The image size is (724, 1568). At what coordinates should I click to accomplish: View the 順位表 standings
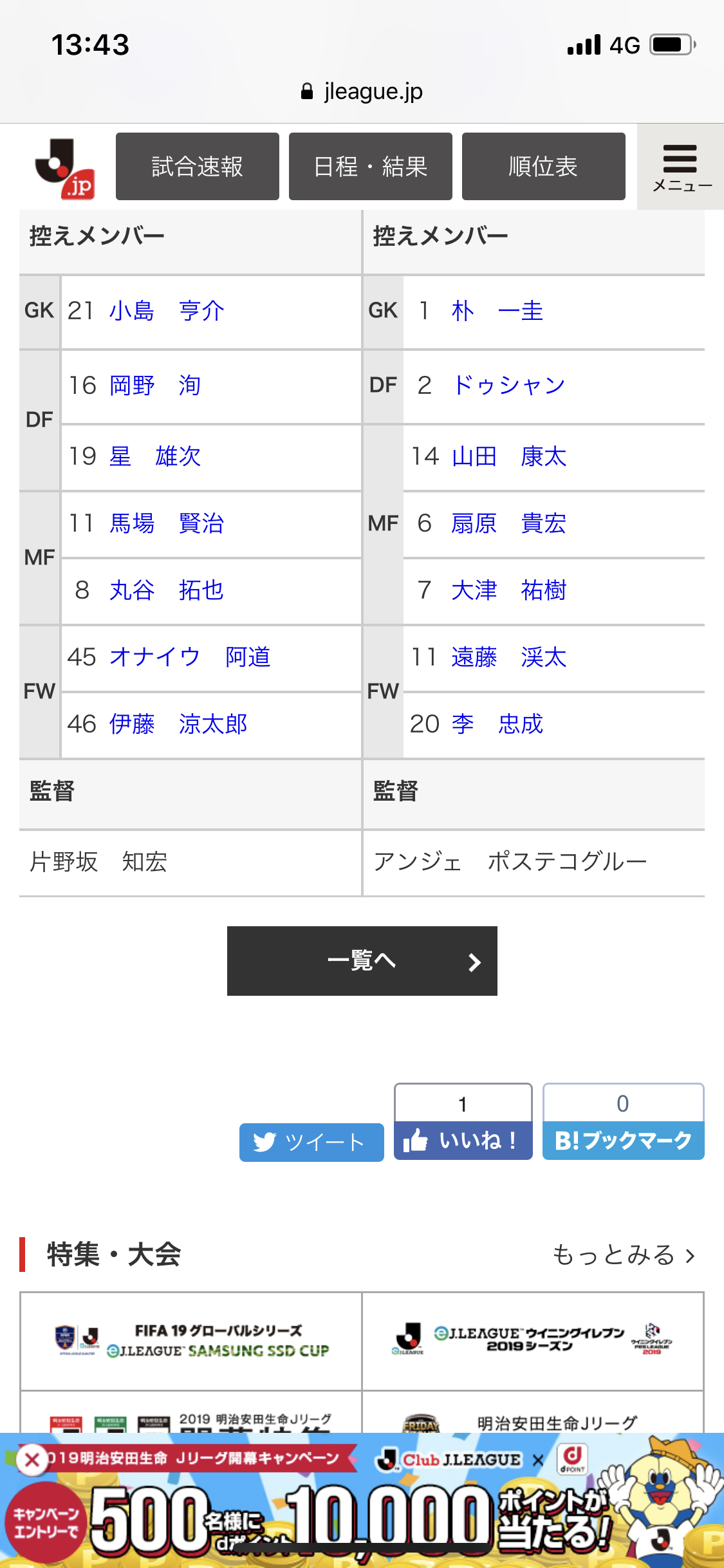click(543, 167)
